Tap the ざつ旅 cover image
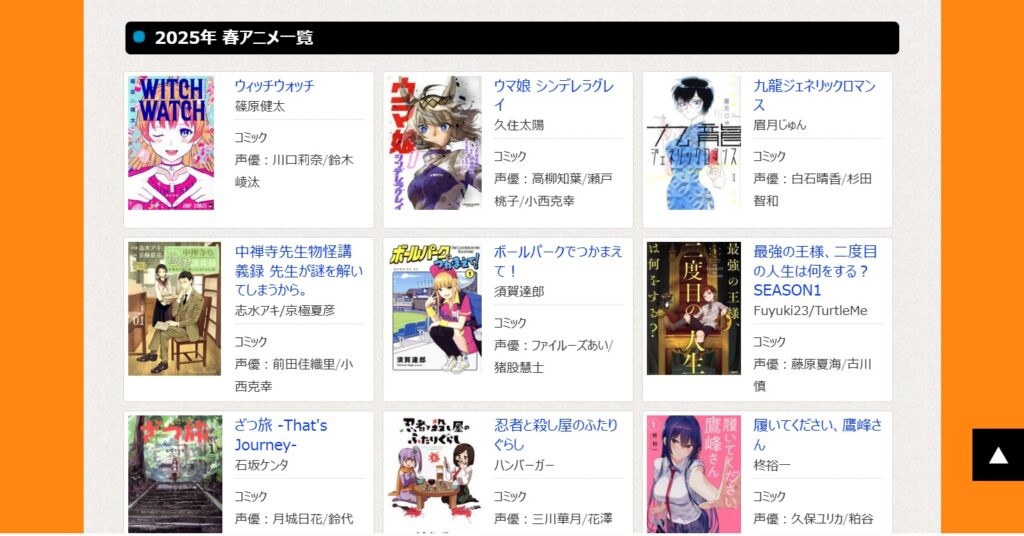Viewport: 1024px width, 536px height. pyautogui.click(x=174, y=475)
